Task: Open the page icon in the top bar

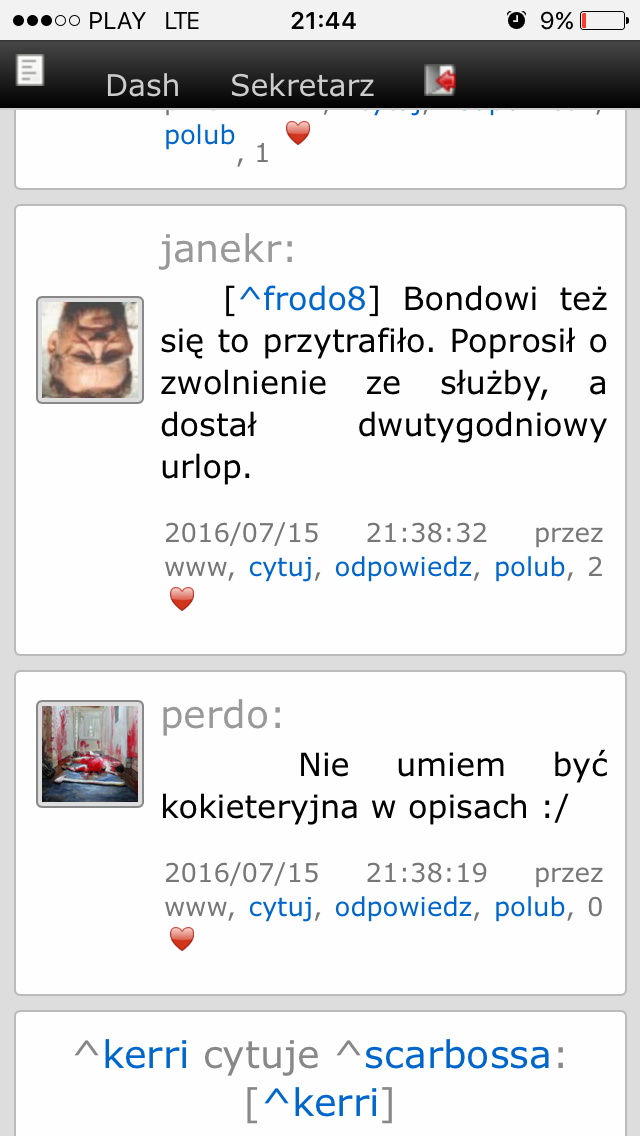Action: (x=30, y=70)
